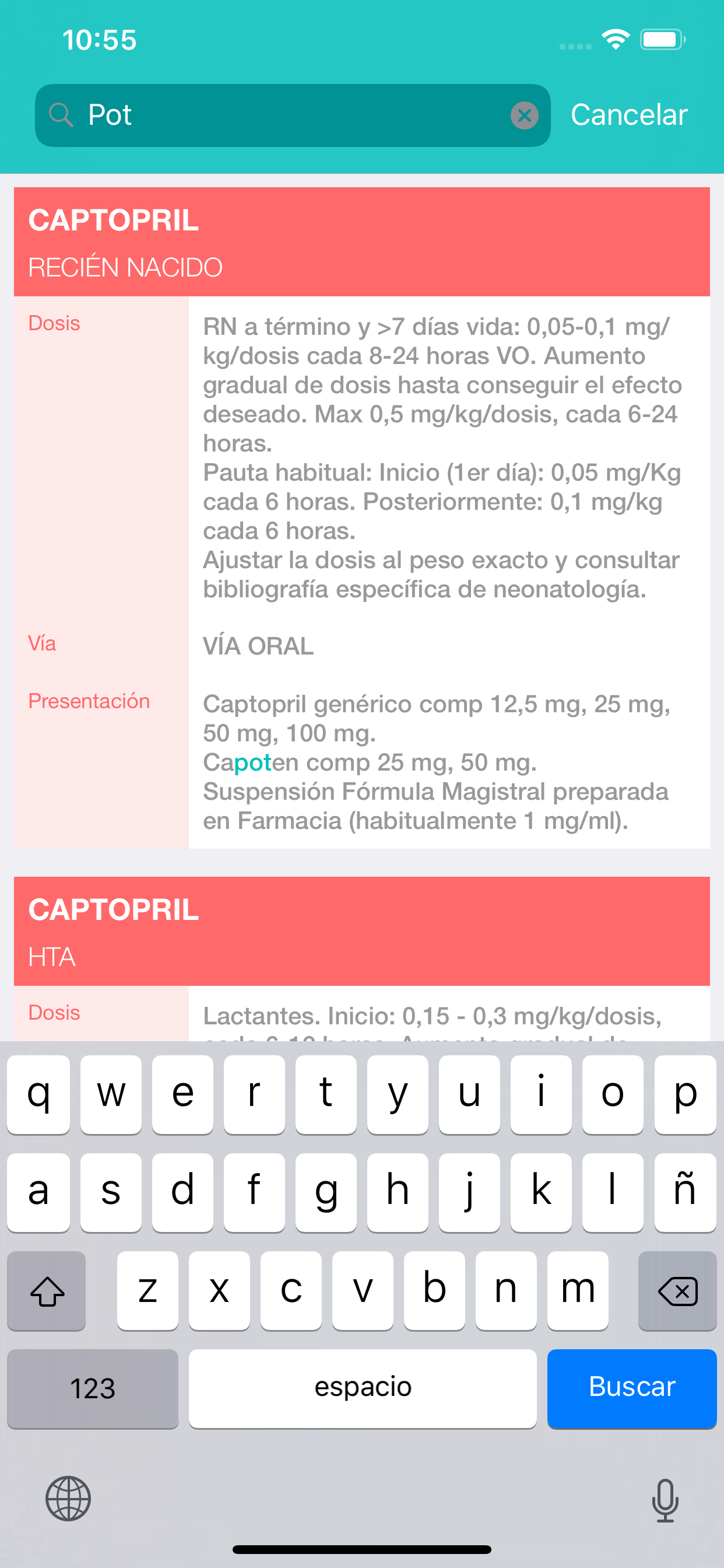Hit the Buscar key
This screenshot has width=724, height=1568.
pyautogui.click(x=631, y=1387)
